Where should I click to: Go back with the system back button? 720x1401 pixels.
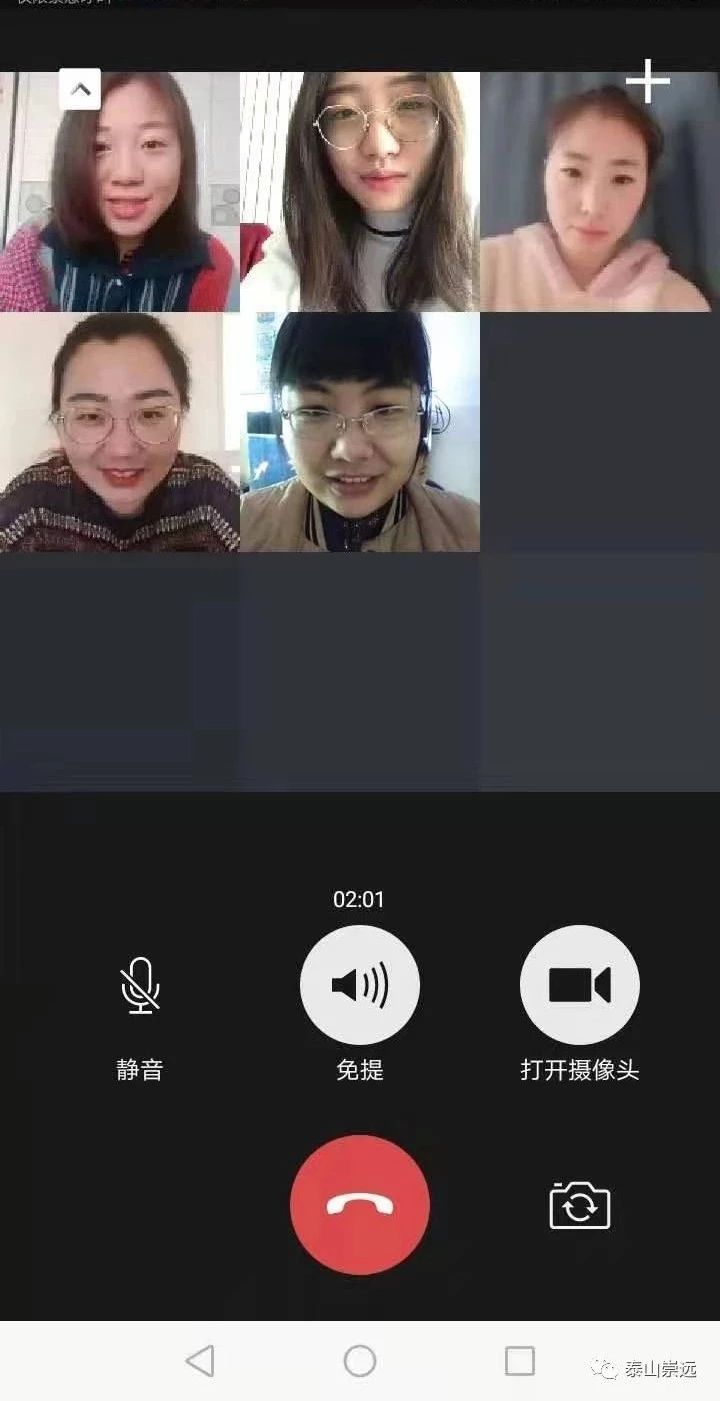tap(200, 1361)
